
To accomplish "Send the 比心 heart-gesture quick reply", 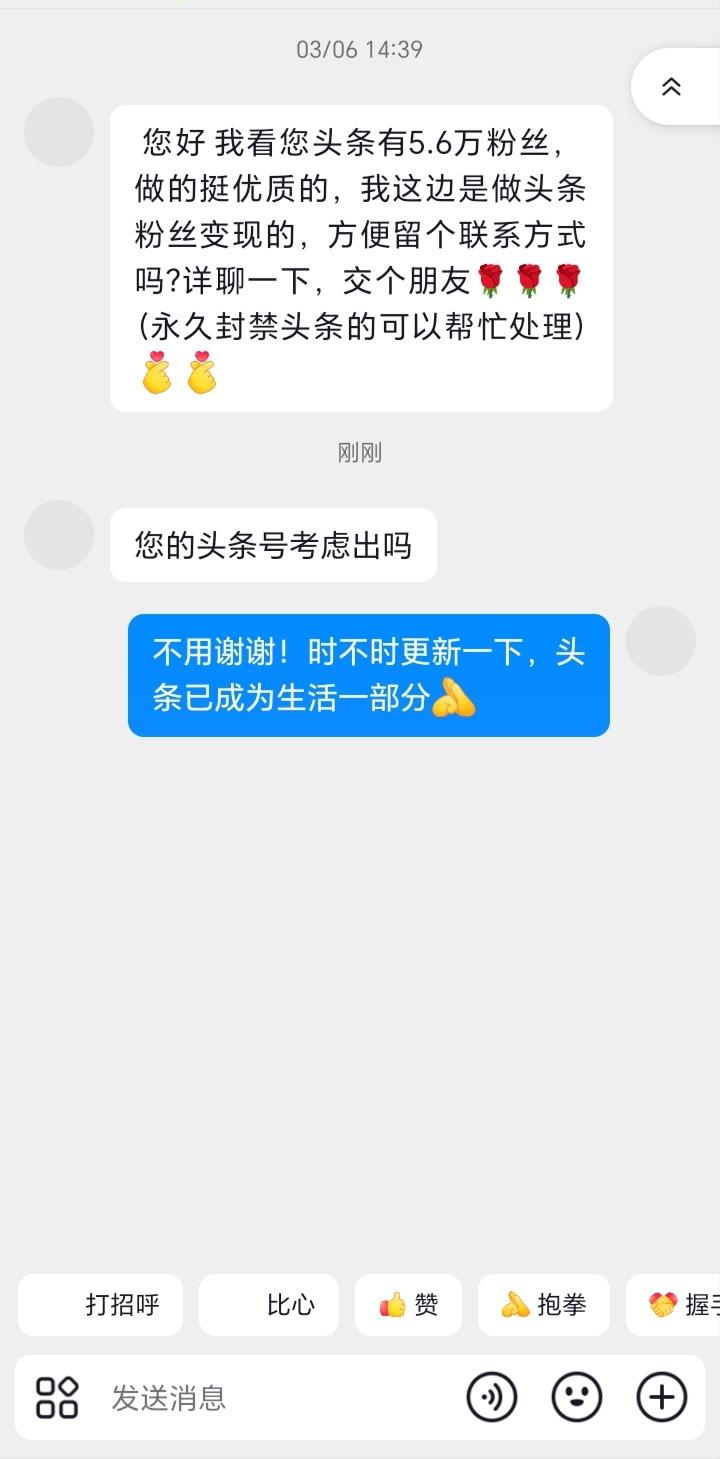I will click(x=268, y=1304).
